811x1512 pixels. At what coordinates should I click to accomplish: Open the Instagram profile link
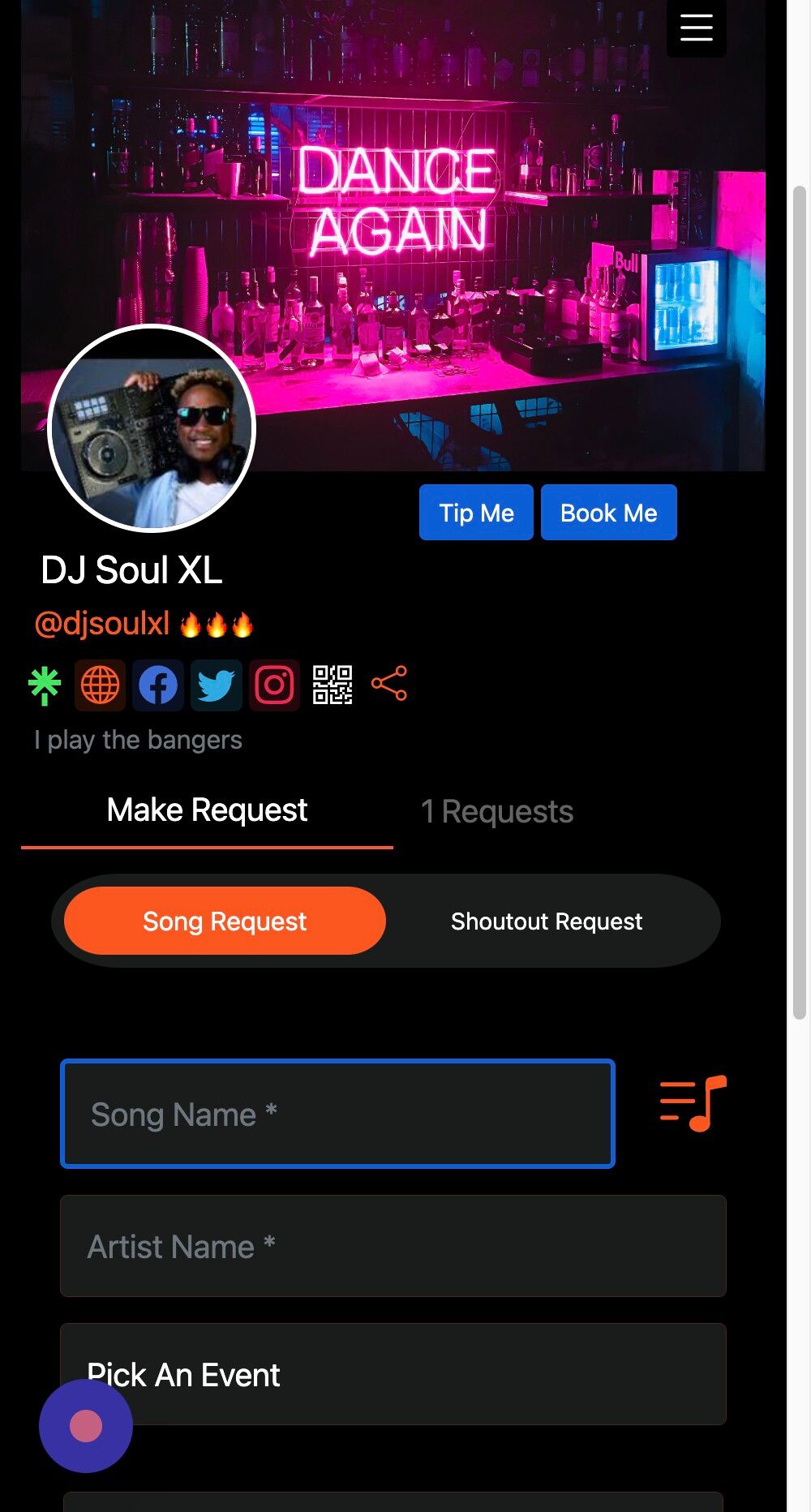tap(274, 685)
